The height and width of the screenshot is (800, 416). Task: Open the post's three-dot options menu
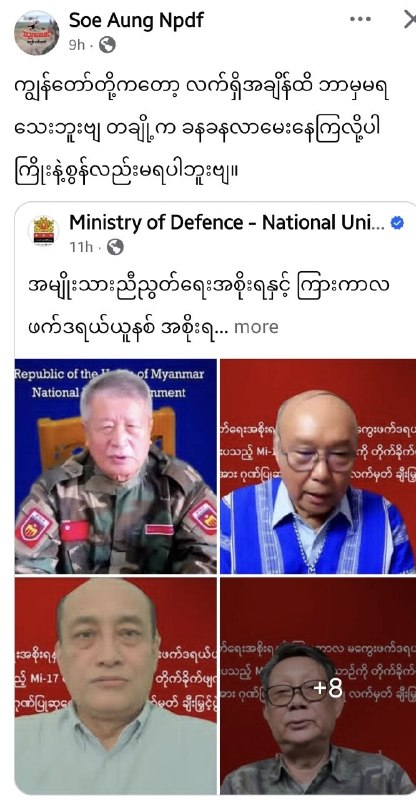click(360, 19)
